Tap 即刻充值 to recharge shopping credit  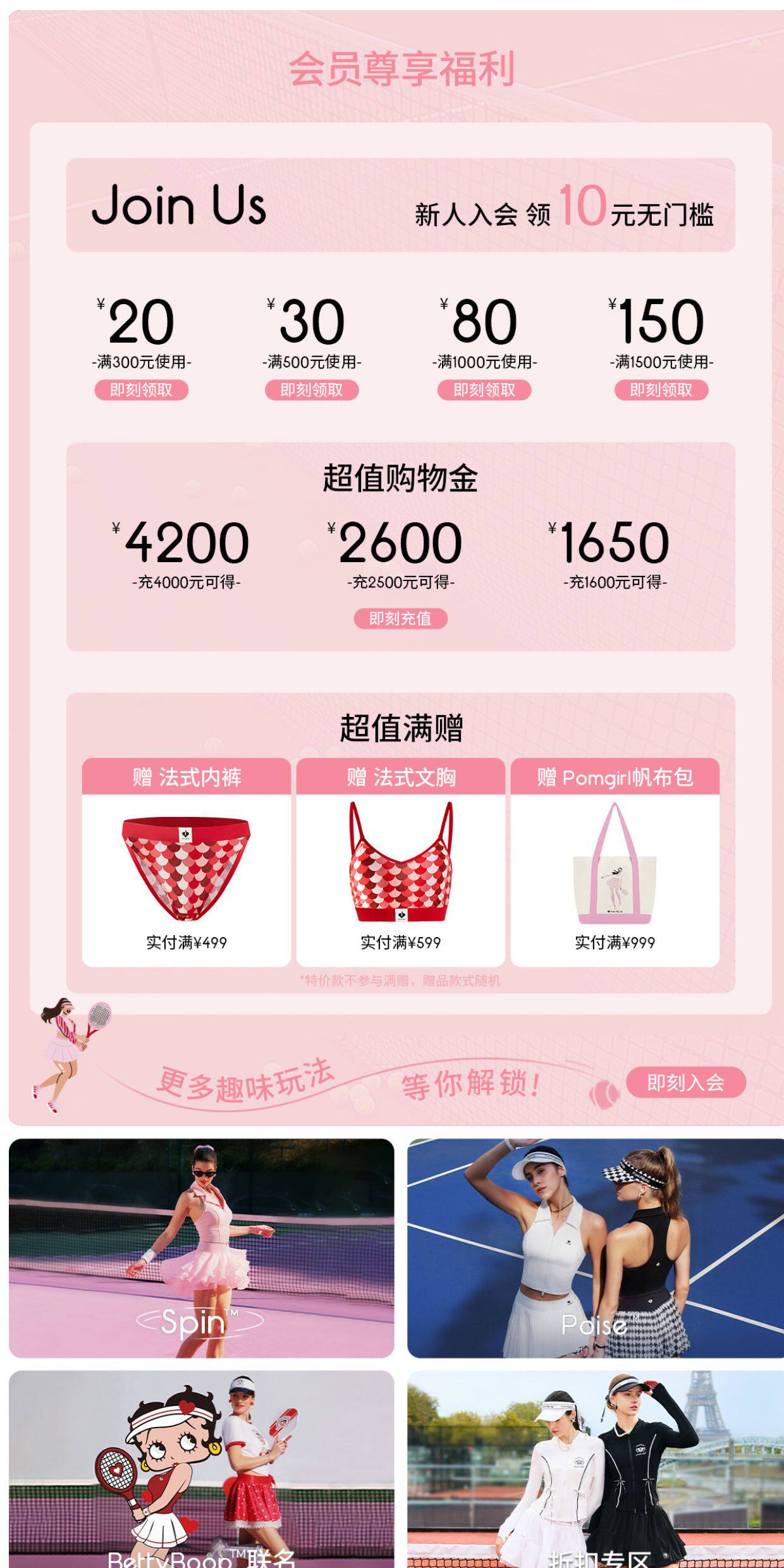(x=400, y=618)
